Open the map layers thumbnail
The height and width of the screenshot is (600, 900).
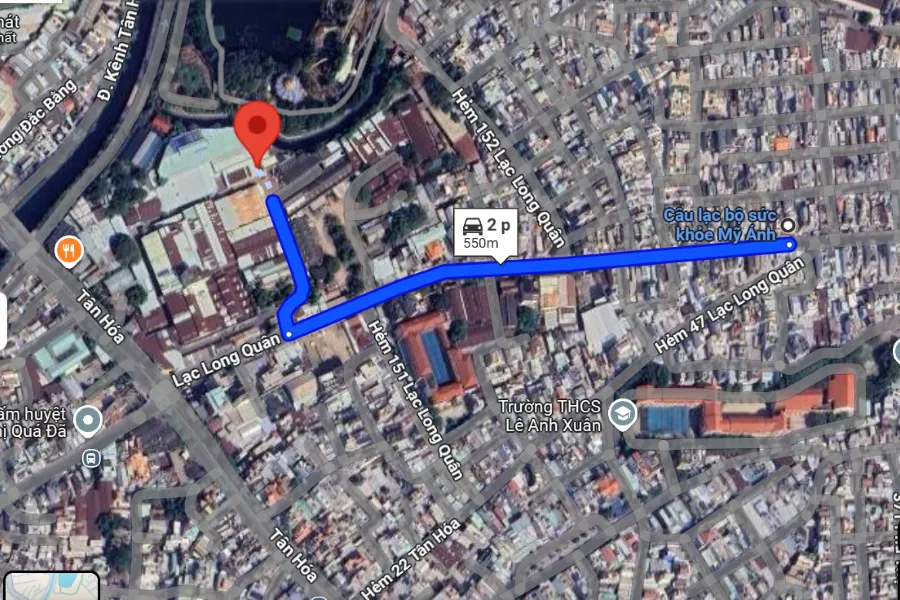(50, 586)
